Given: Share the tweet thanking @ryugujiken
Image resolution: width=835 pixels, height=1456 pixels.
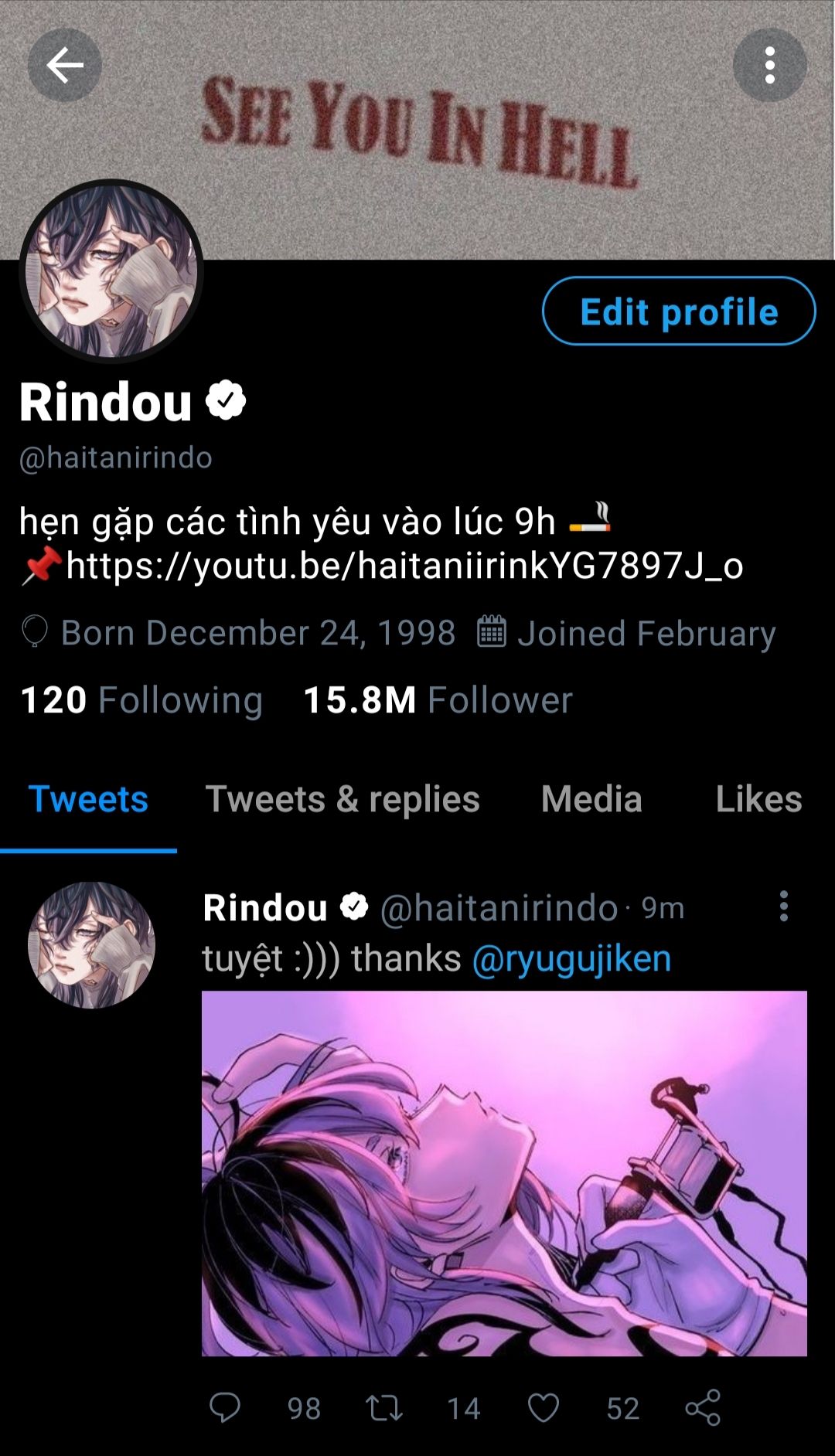Looking at the screenshot, I should [703, 1407].
